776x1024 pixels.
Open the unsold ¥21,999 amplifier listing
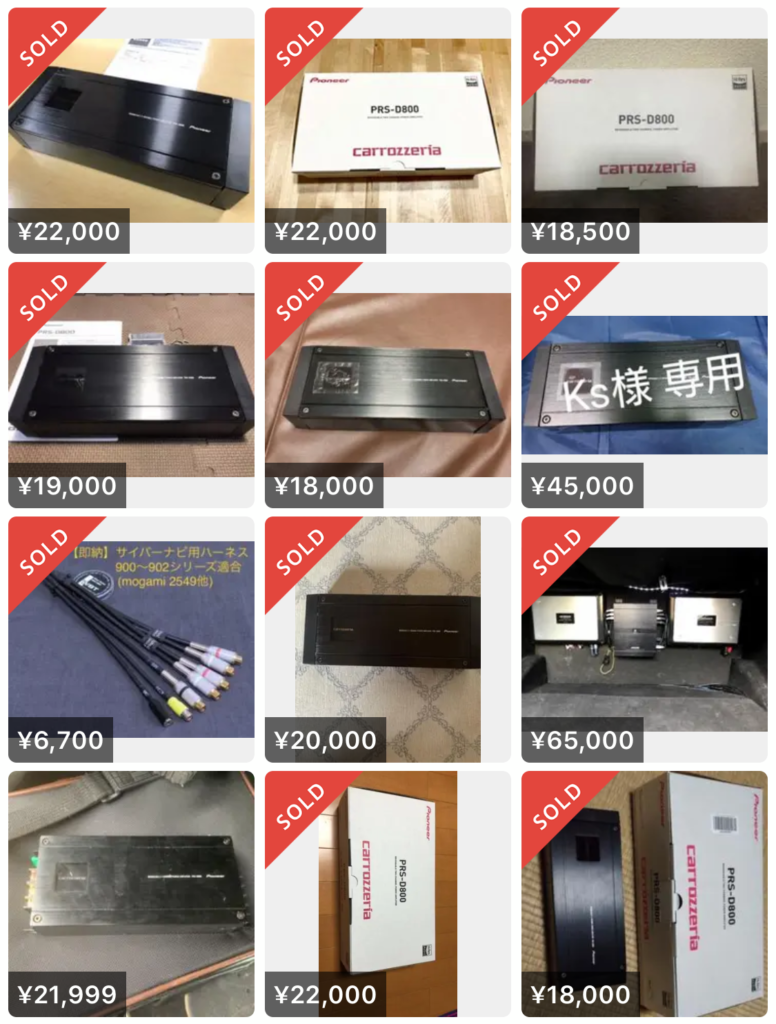[131, 893]
